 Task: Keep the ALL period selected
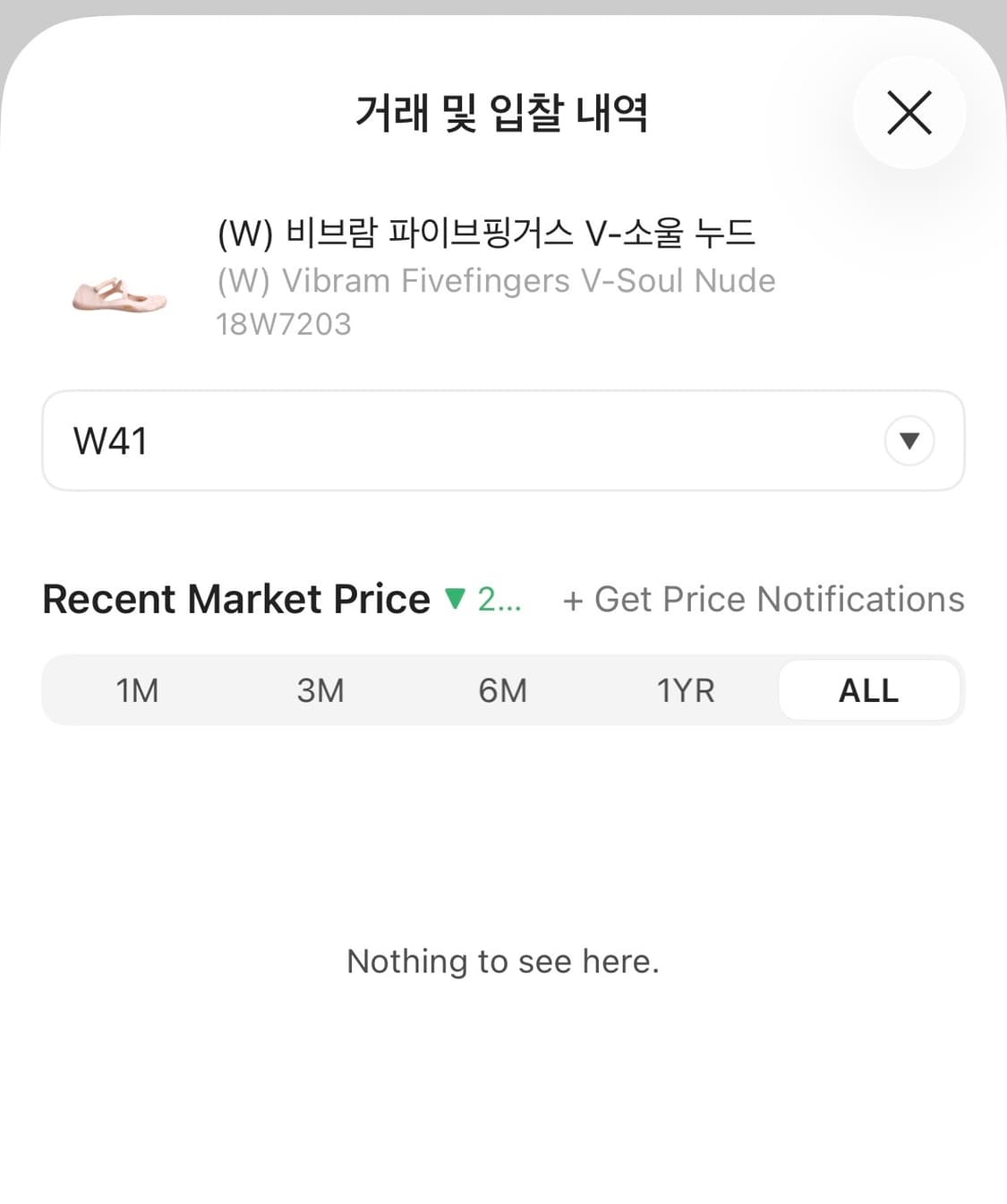point(869,690)
